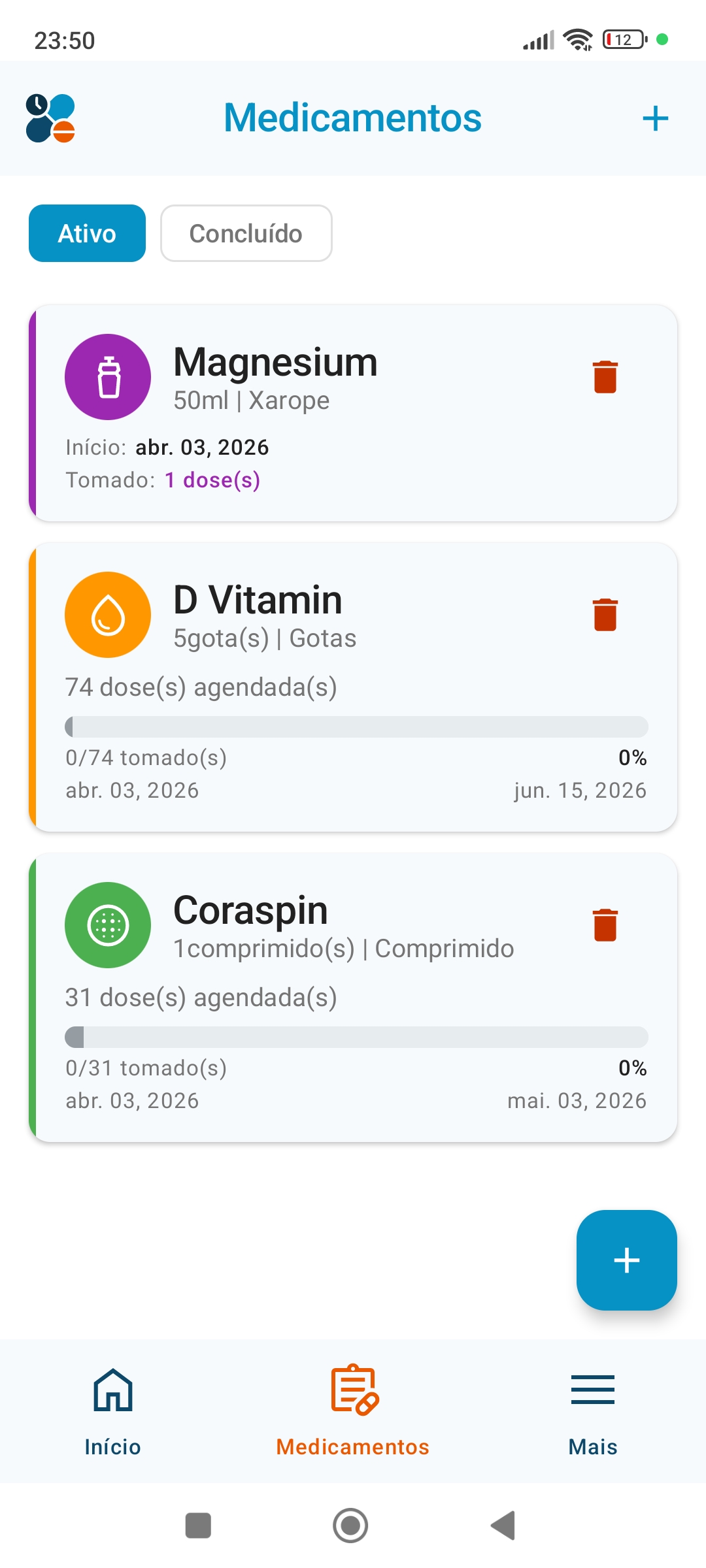Tap the 1 dose(s) taken link for Magnesium
706x1568 pixels.
[x=212, y=480]
